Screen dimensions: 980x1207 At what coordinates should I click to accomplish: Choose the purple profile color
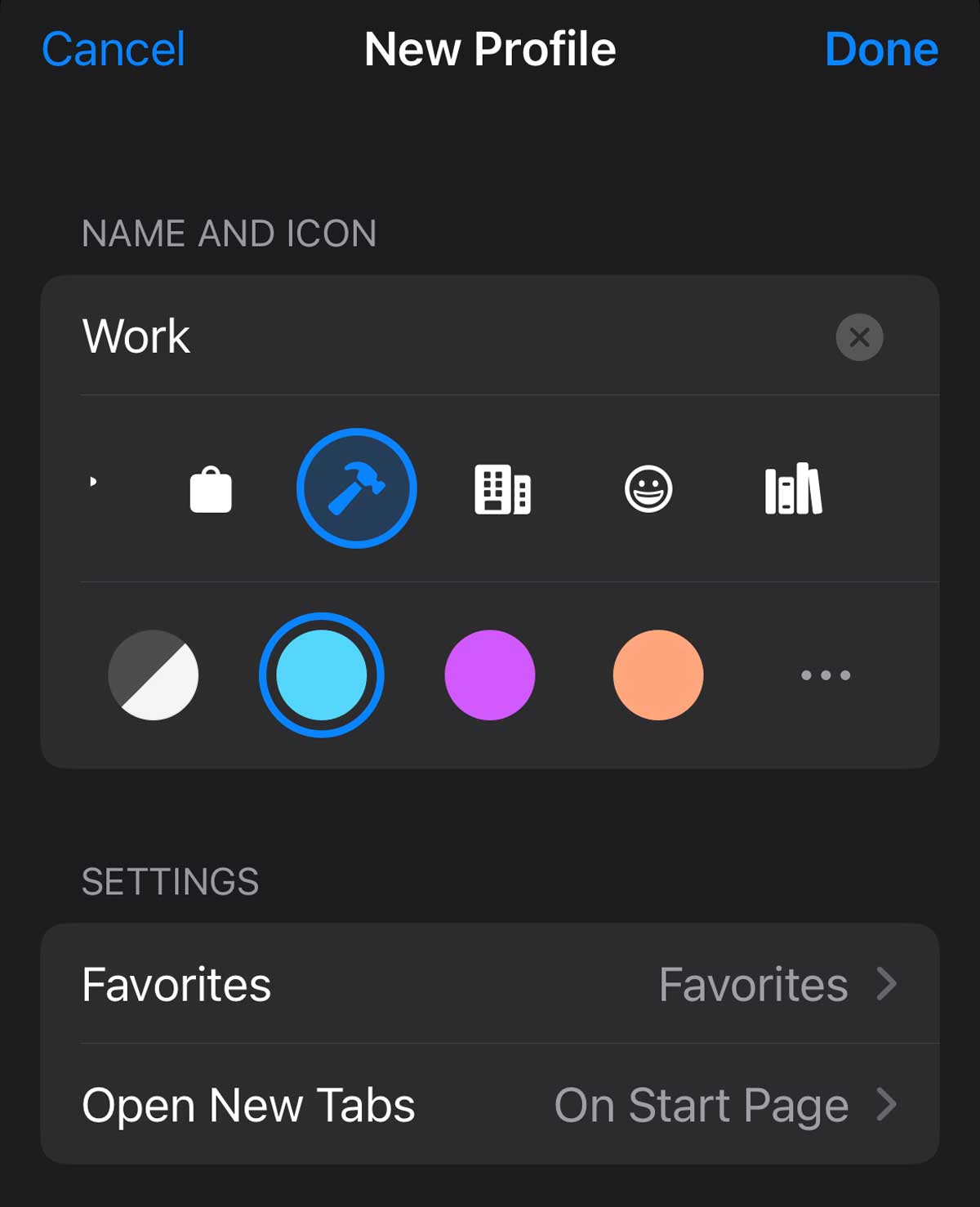pos(489,675)
